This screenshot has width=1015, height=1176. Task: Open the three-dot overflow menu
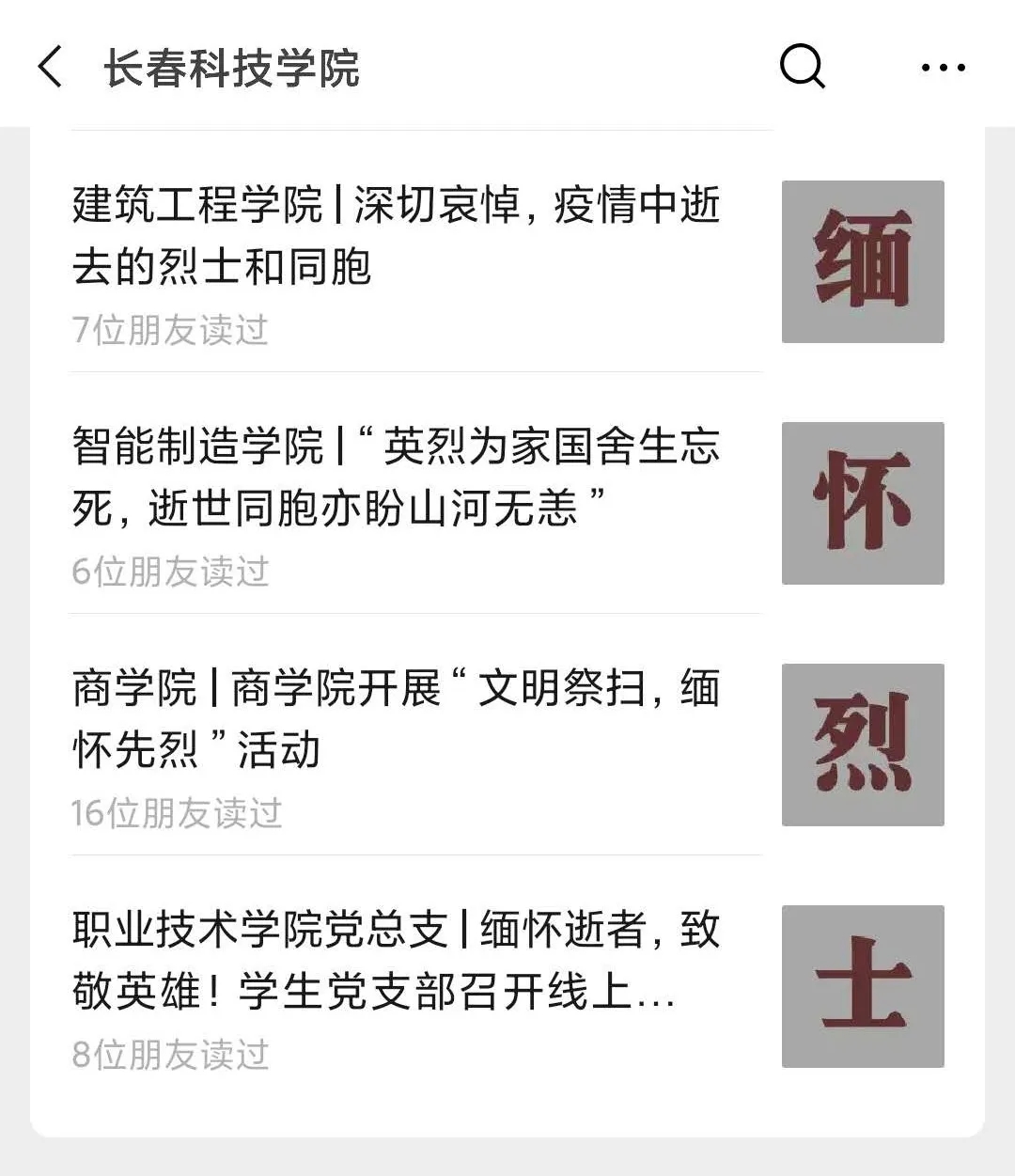(943, 68)
